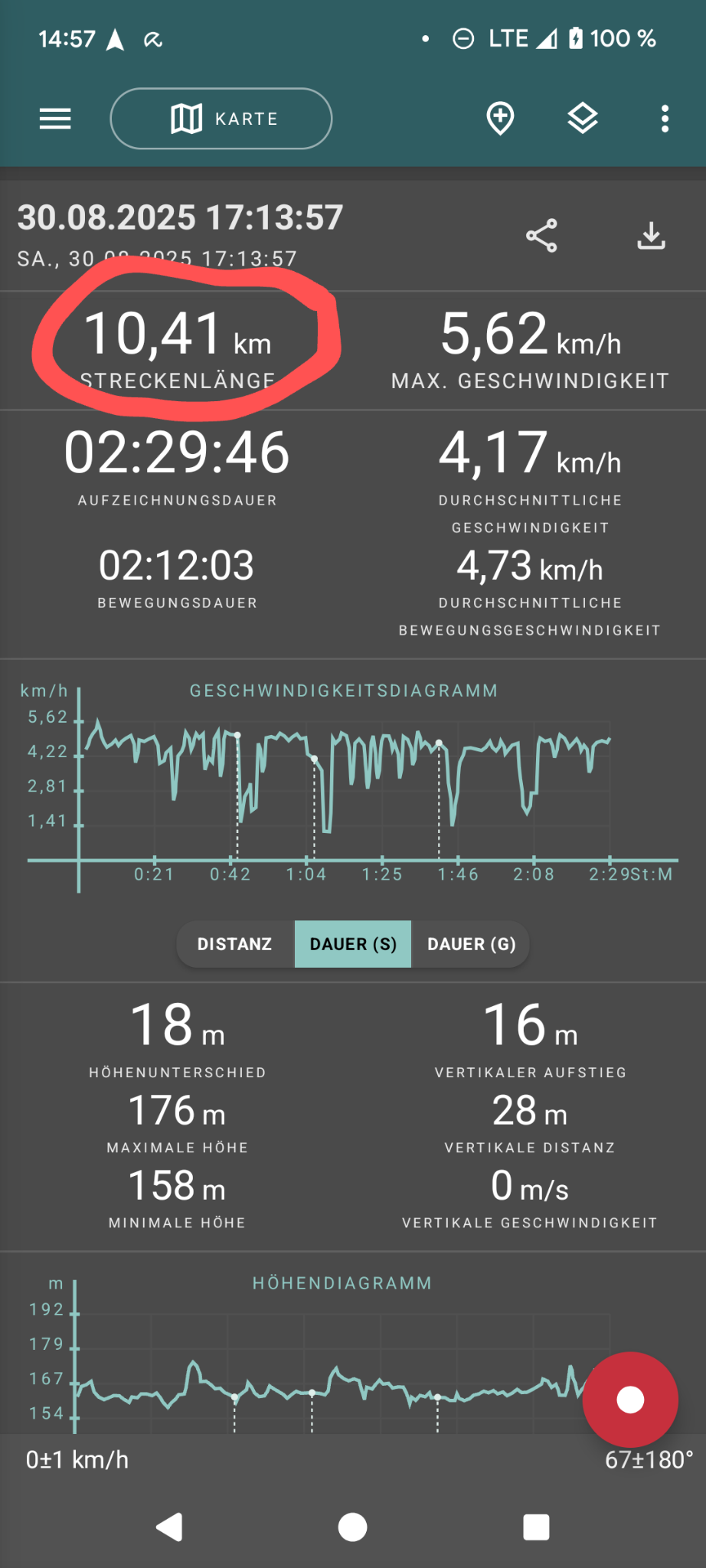This screenshot has width=706, height=1568.
Task: Open the map layers selector
Action: click(x=583, y=119)
